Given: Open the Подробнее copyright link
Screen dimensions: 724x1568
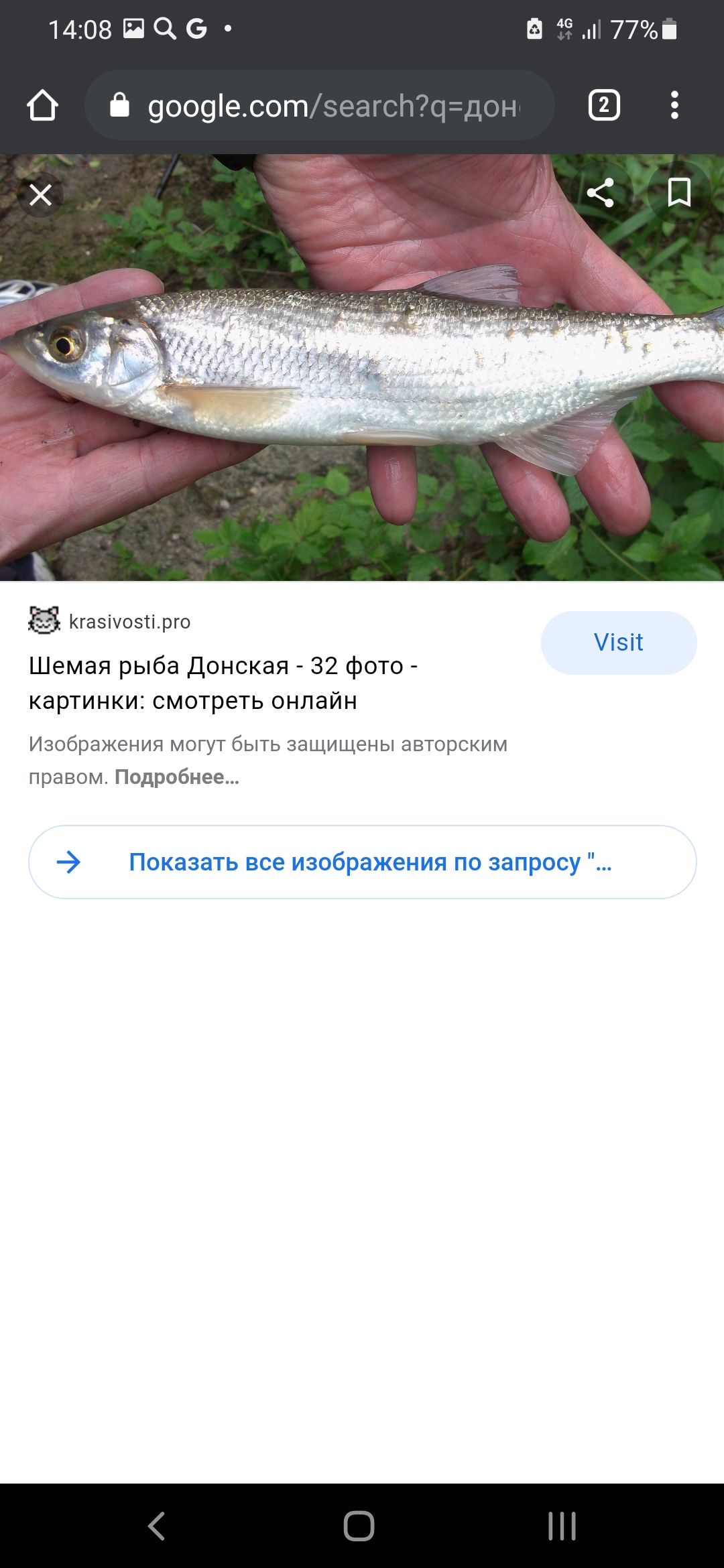Looking at the screenshot, I should click(177, 777).
